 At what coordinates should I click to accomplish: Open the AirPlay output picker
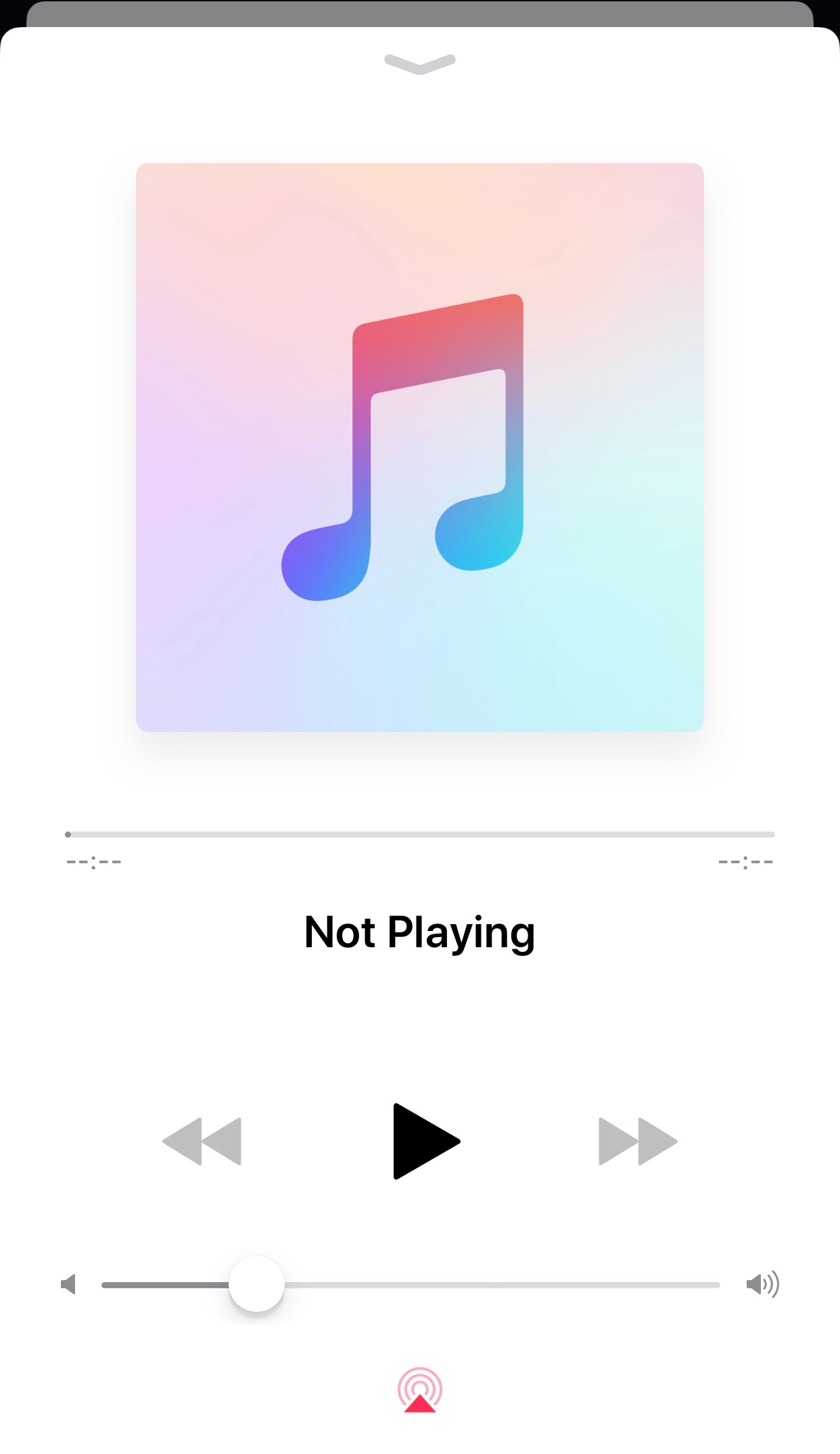tap(419, 1390)
